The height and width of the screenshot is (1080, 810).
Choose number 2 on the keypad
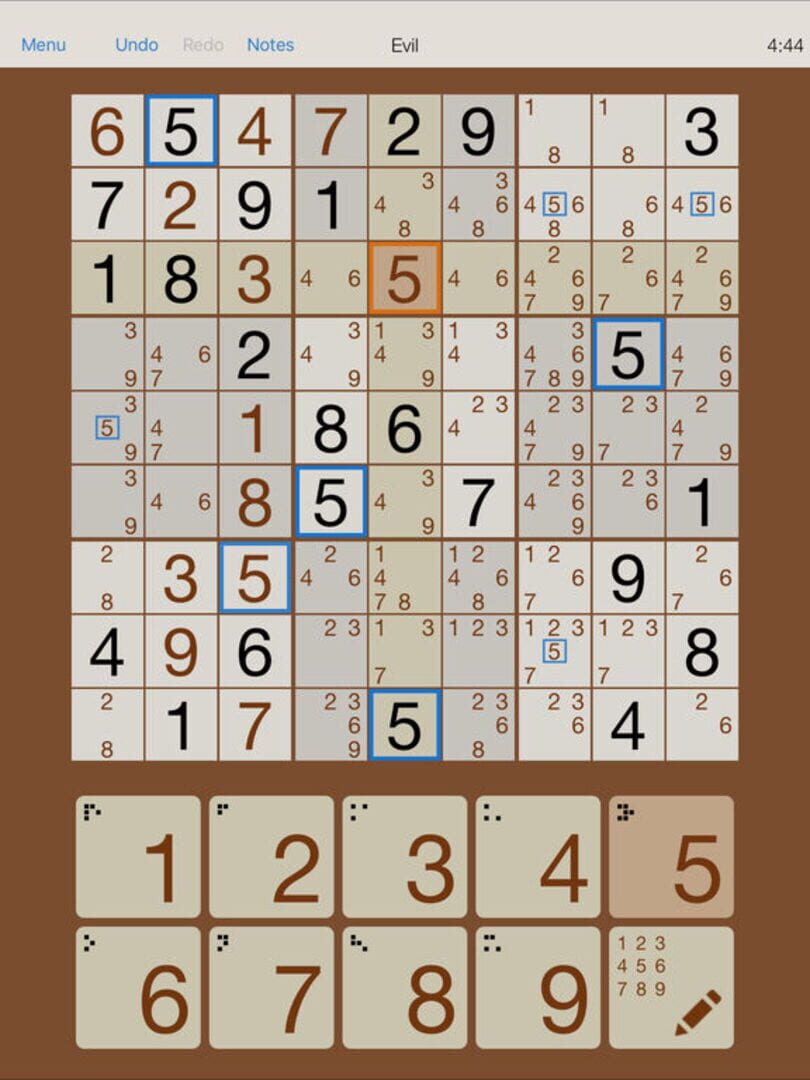pyautogui.click(x=272, y=857)
